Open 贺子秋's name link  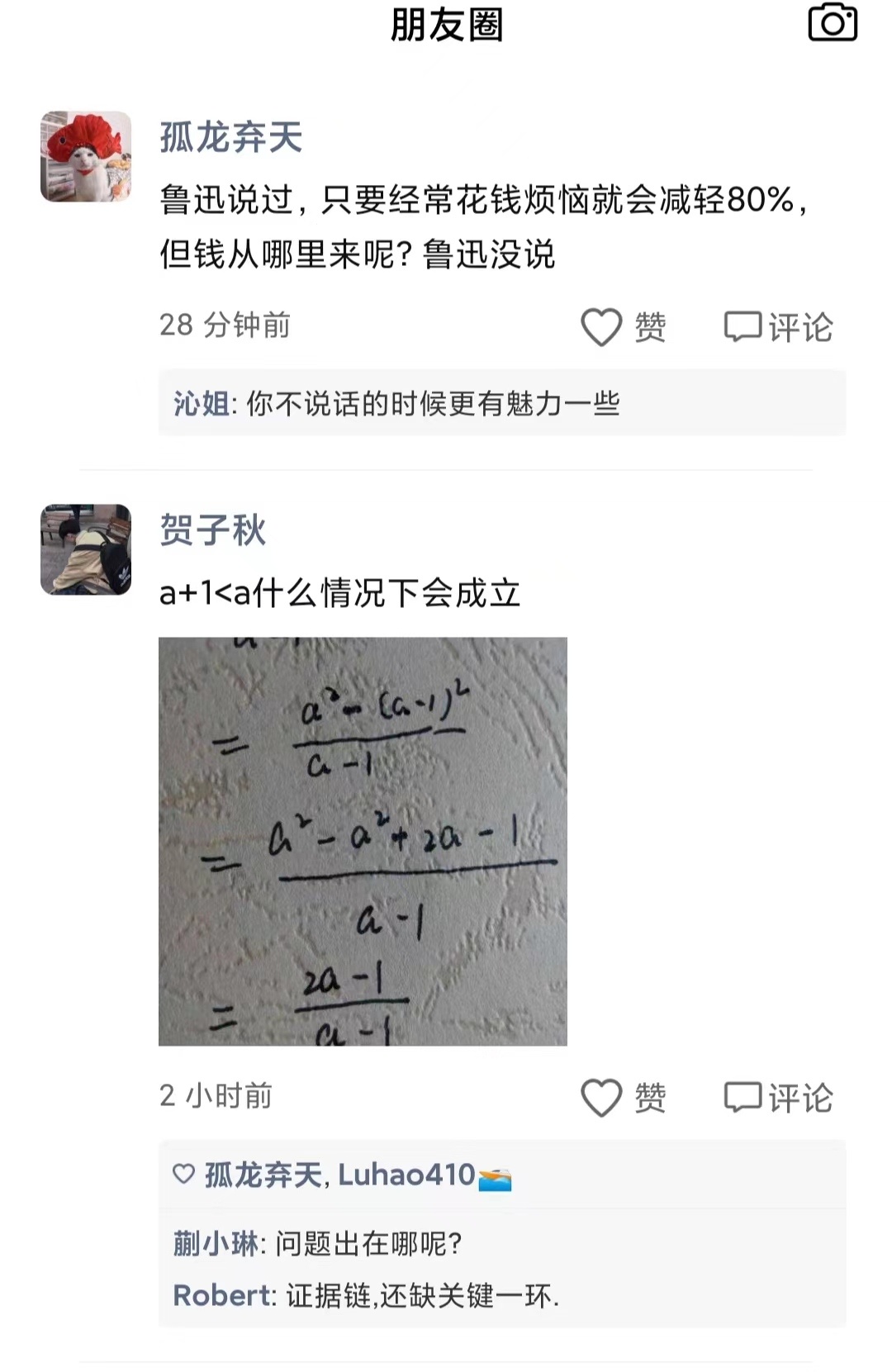pyautogui.click(x=212, y=529)
